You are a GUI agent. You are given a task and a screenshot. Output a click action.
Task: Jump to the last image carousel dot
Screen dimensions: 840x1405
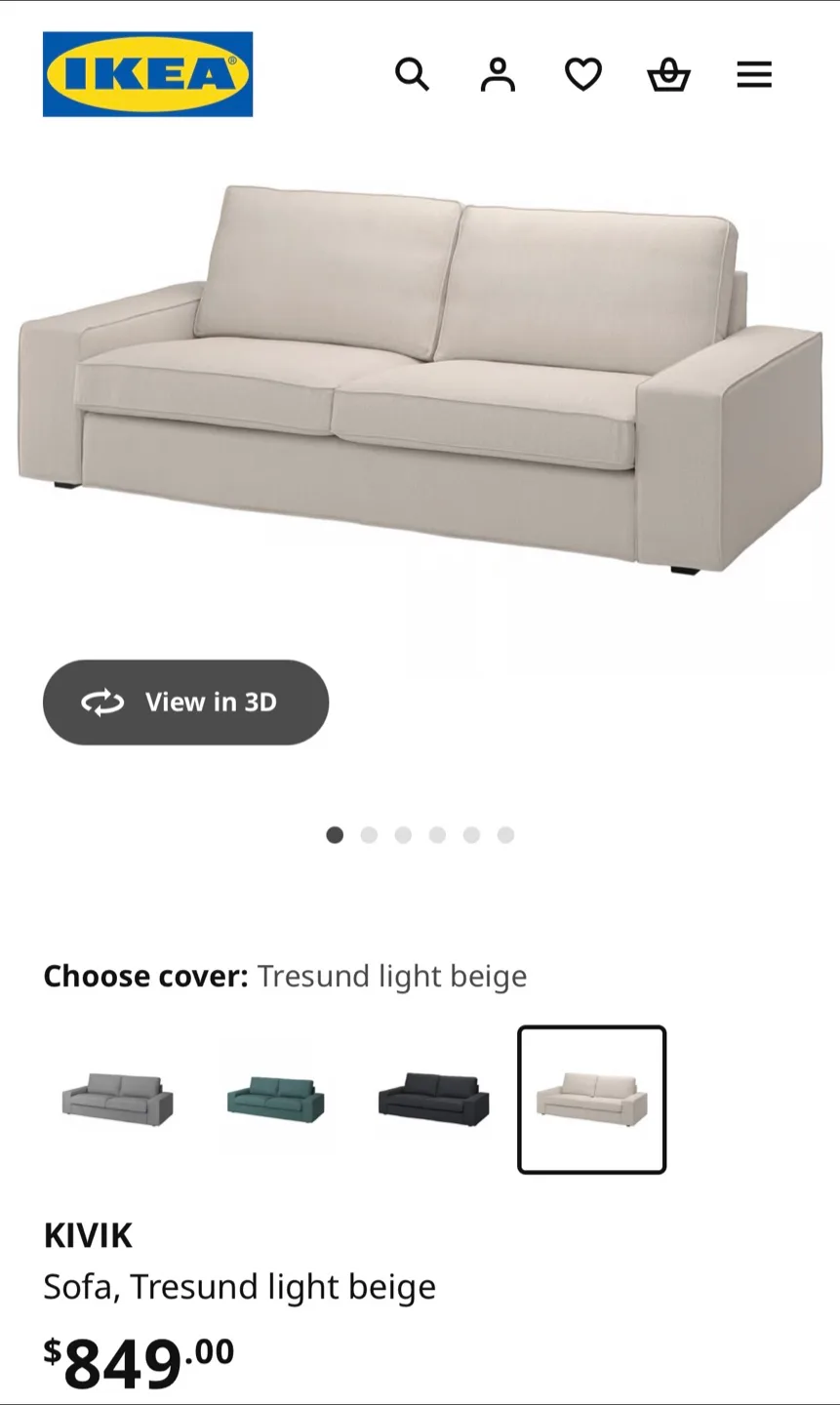pos(505,834)
